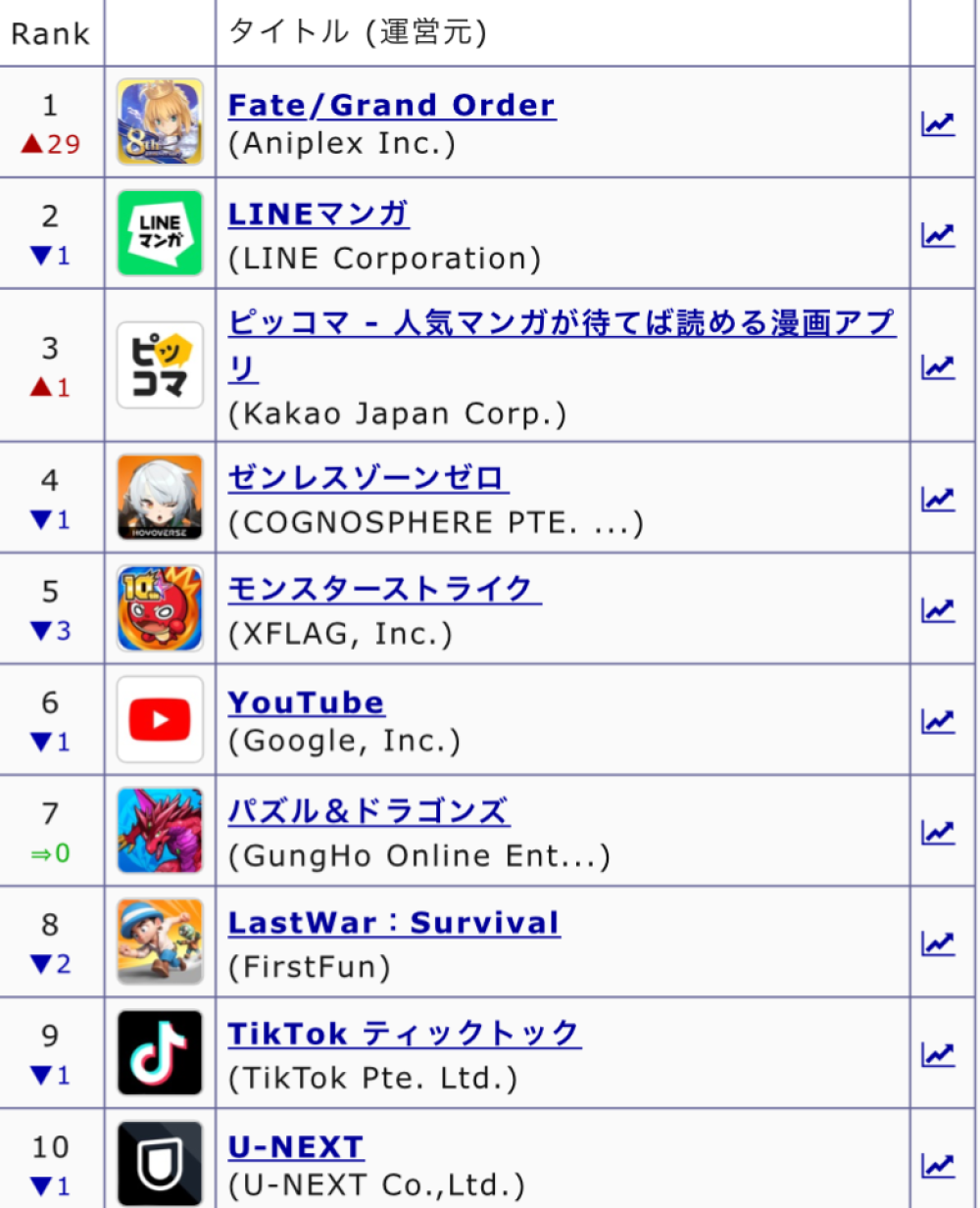View the ranking chart for ゼンレスゾーンゼロ
The width and height of the screenshot is (980, 1208).
pyautogui.click(x=937, y=499)
